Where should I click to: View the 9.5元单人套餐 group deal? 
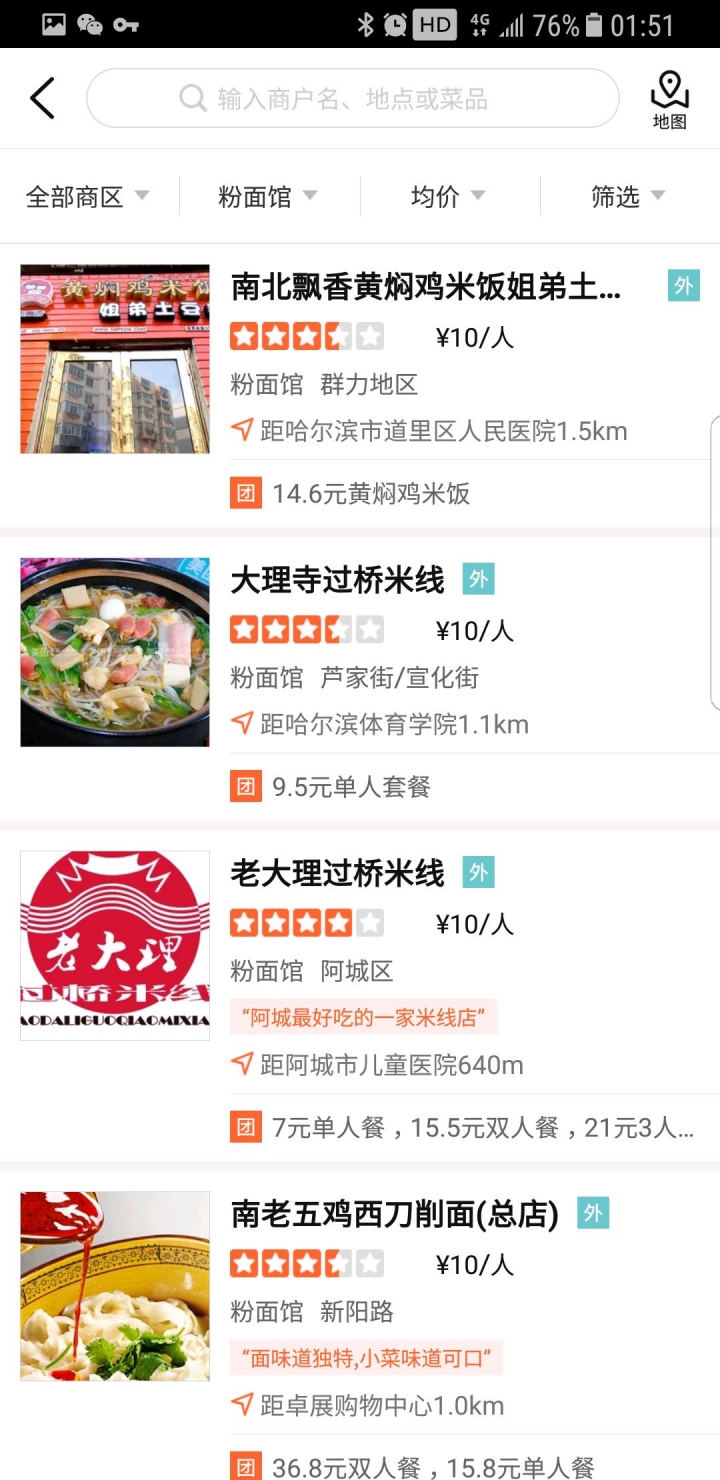(350, 786)
